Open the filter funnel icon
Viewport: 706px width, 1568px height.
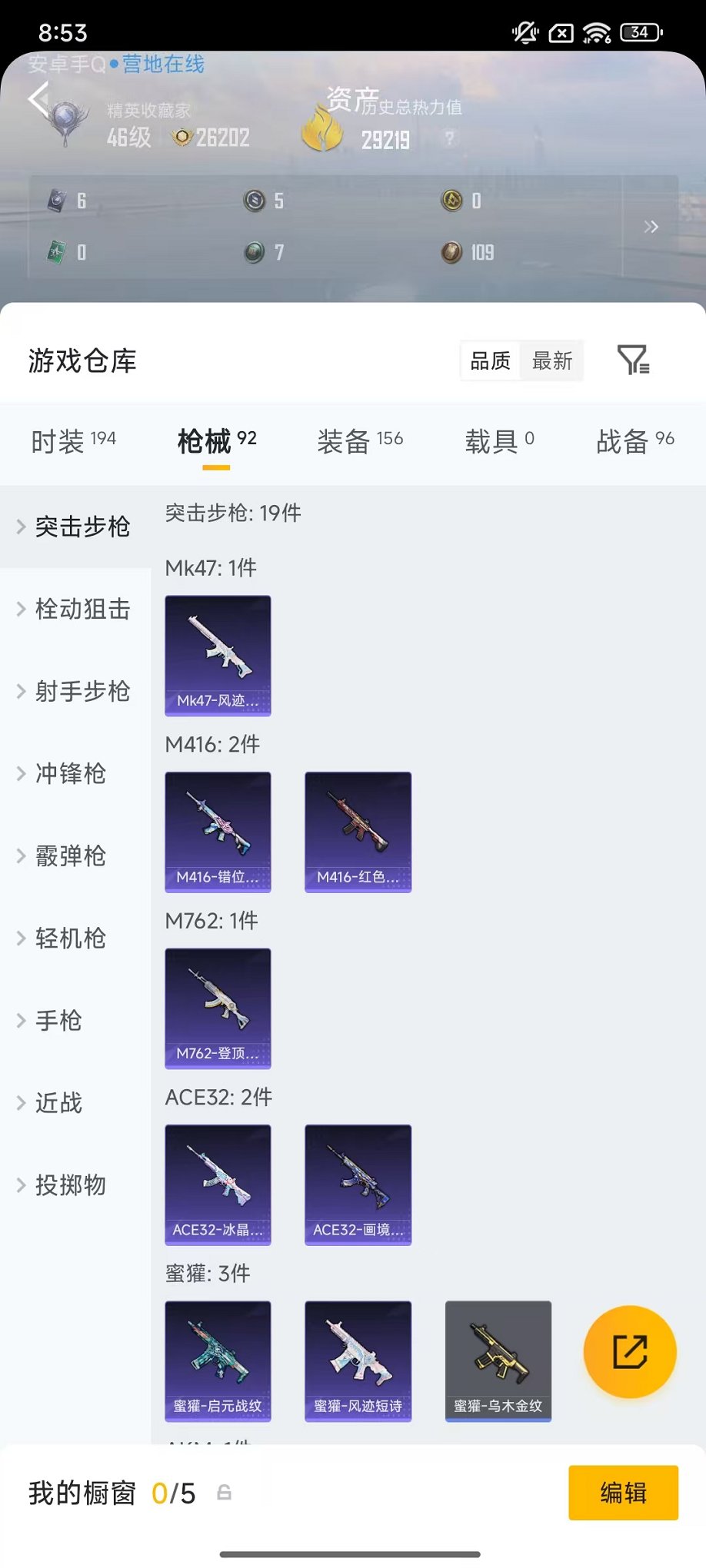point(634,360)
